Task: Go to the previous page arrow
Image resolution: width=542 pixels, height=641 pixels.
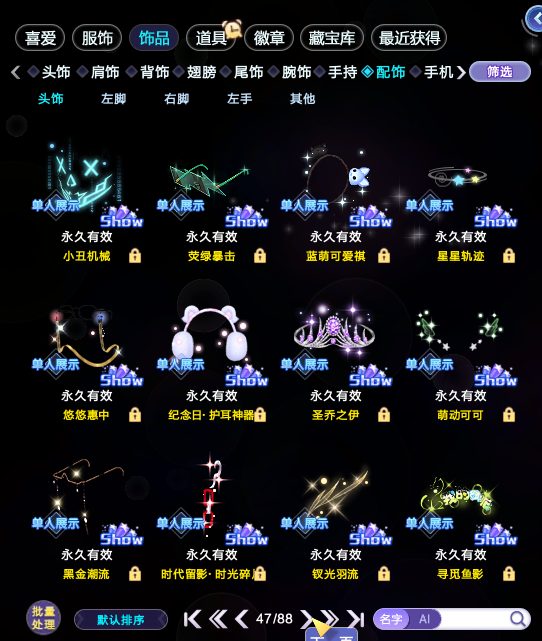Action: 242,619
